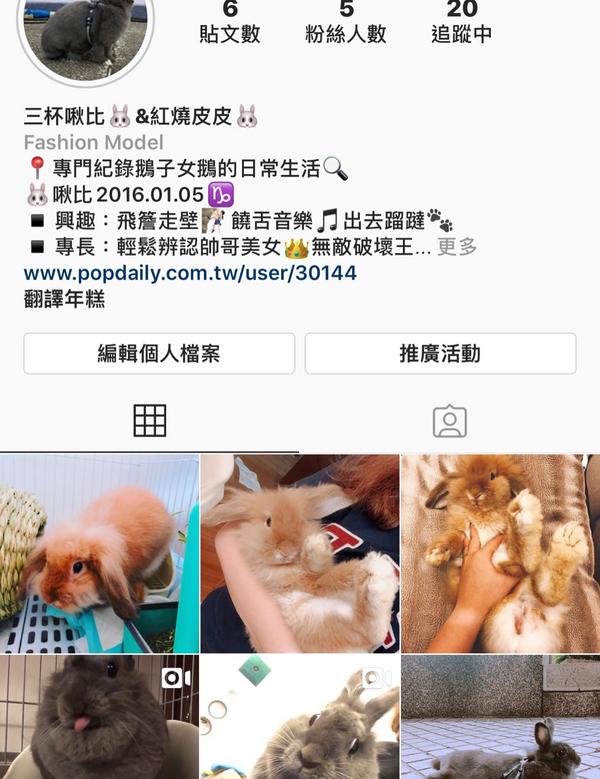Open the grey rabbit tongue video post

99,717
